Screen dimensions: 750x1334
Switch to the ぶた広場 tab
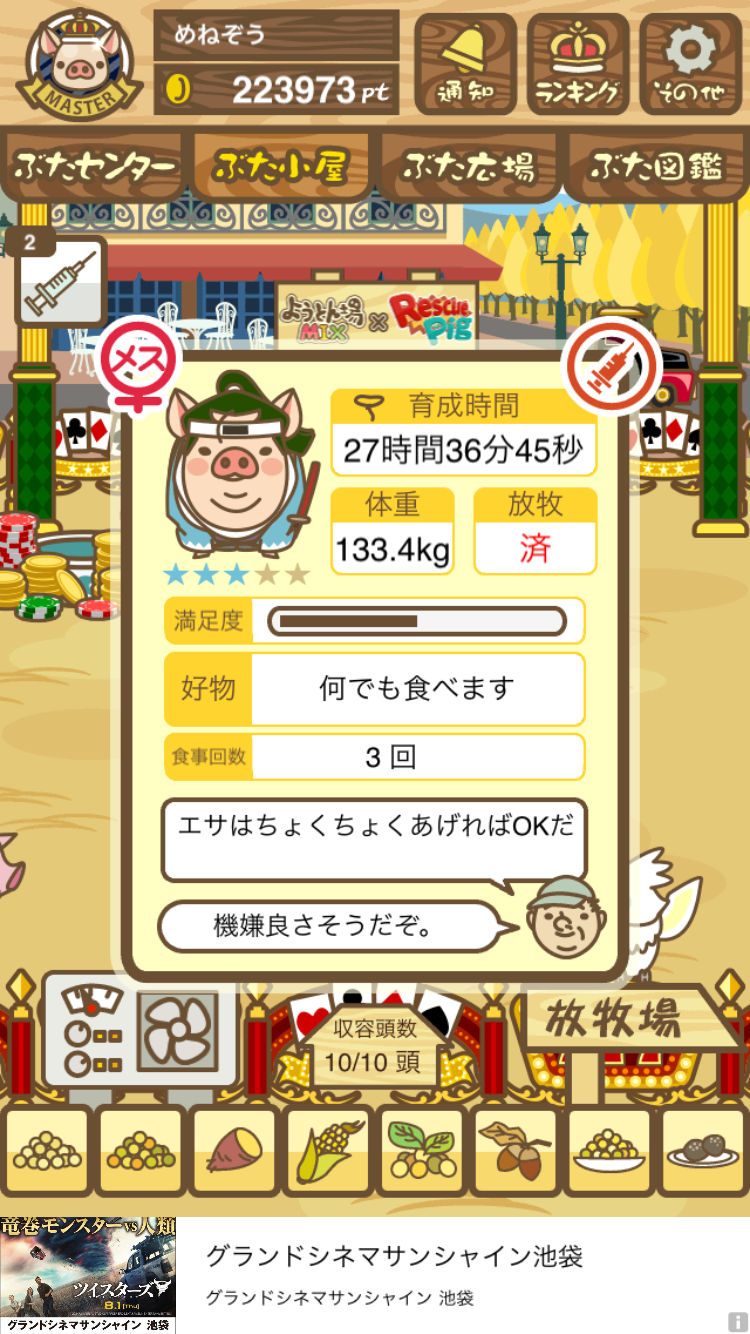pos(468,166)
